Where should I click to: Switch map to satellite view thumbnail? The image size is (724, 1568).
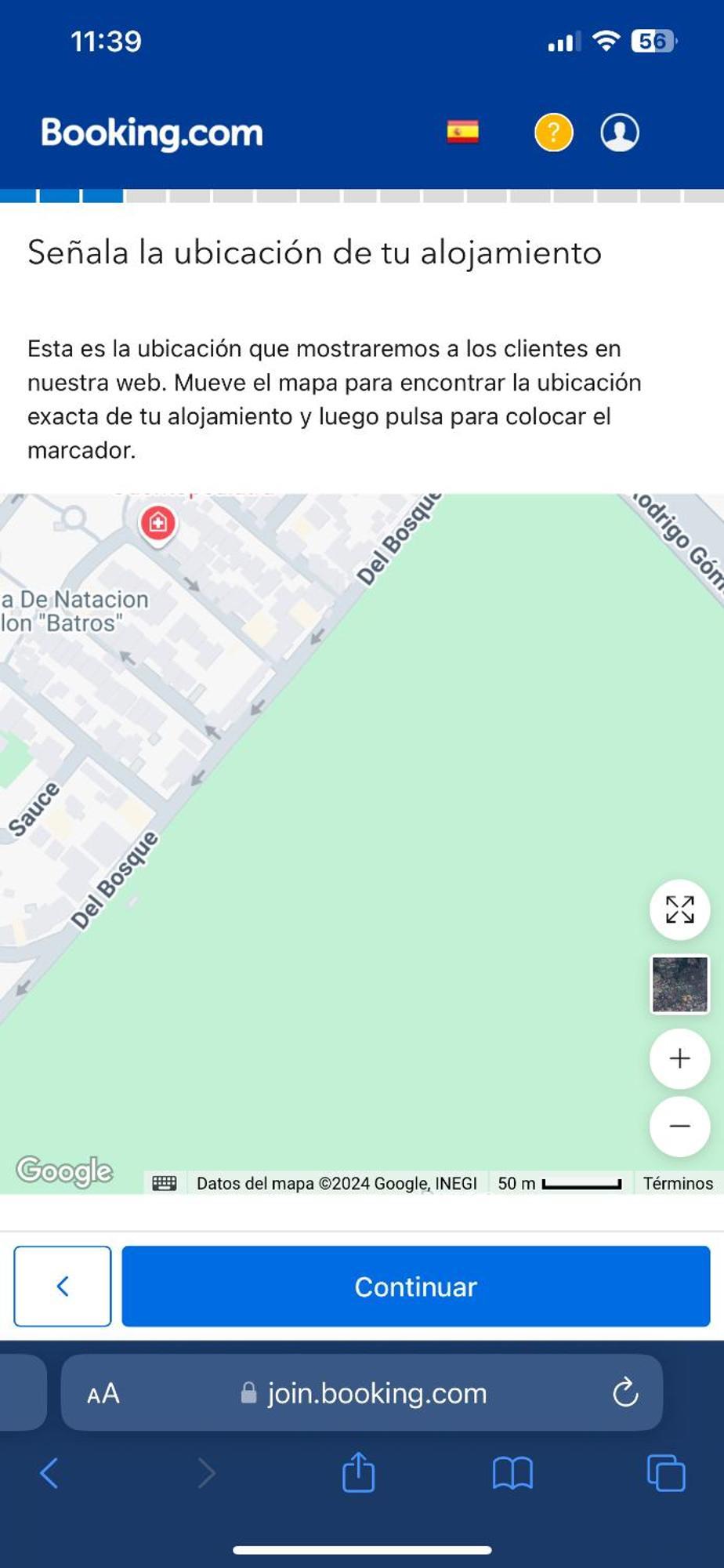point(679,984)
